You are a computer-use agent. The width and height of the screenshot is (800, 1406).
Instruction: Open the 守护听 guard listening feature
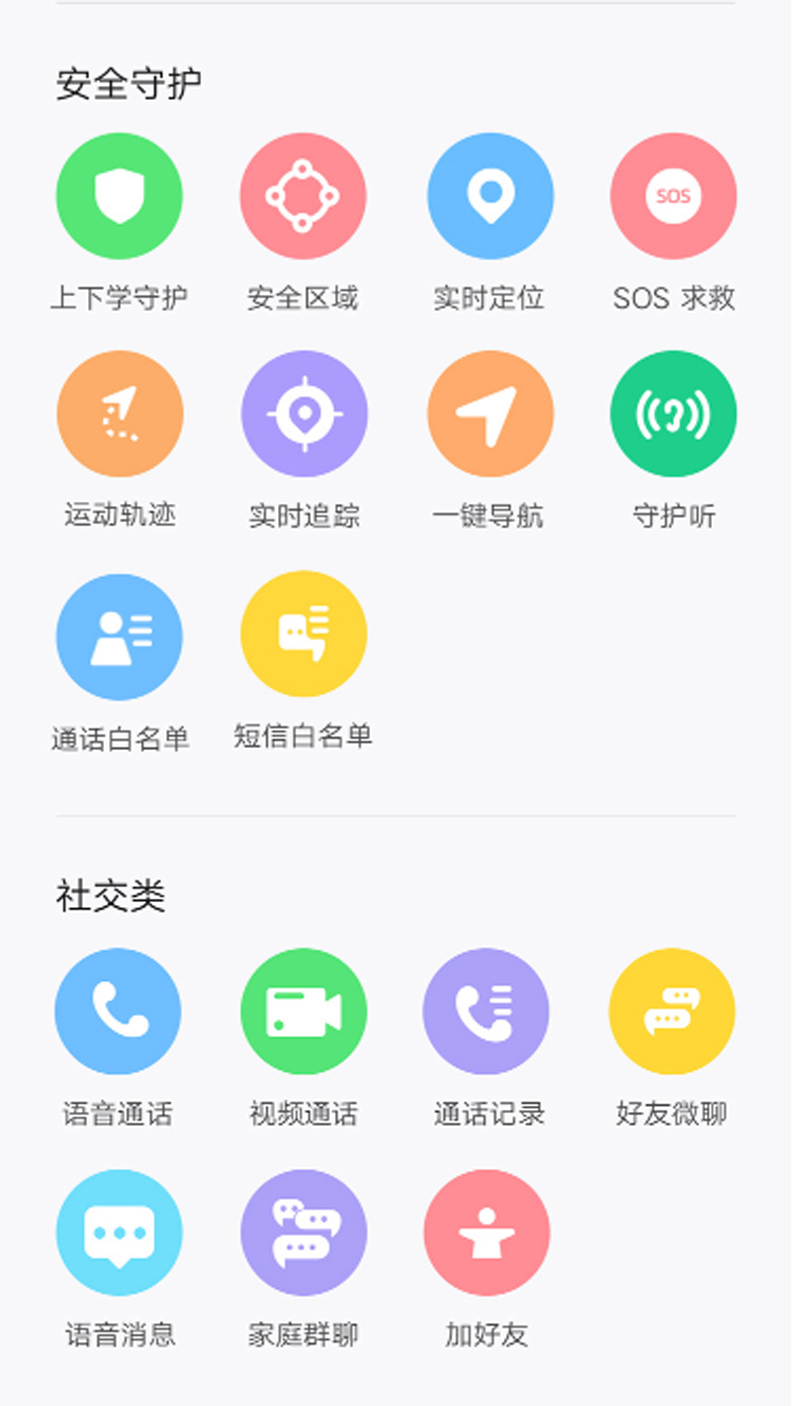(x=673, y=414)
